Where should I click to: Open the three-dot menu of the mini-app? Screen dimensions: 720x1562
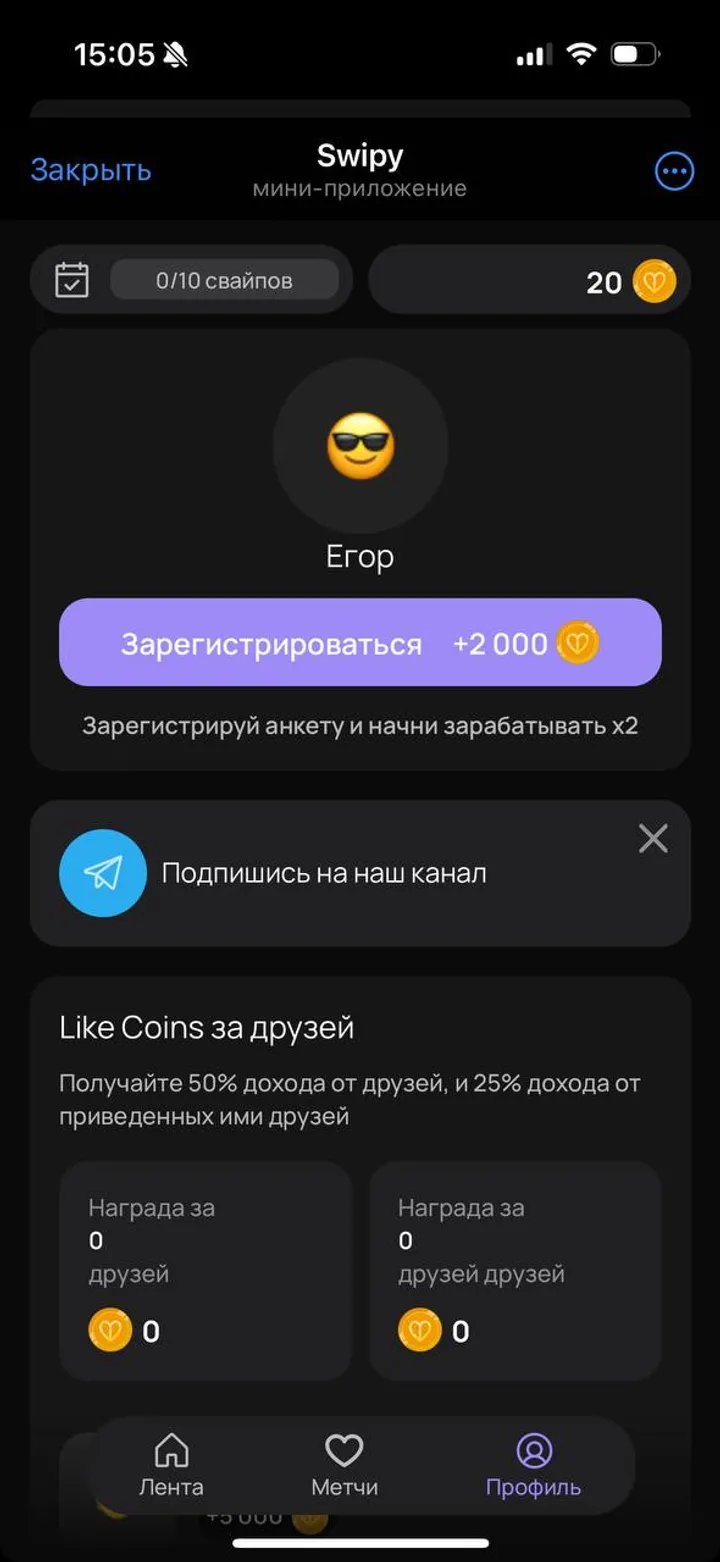pos(674,171)
